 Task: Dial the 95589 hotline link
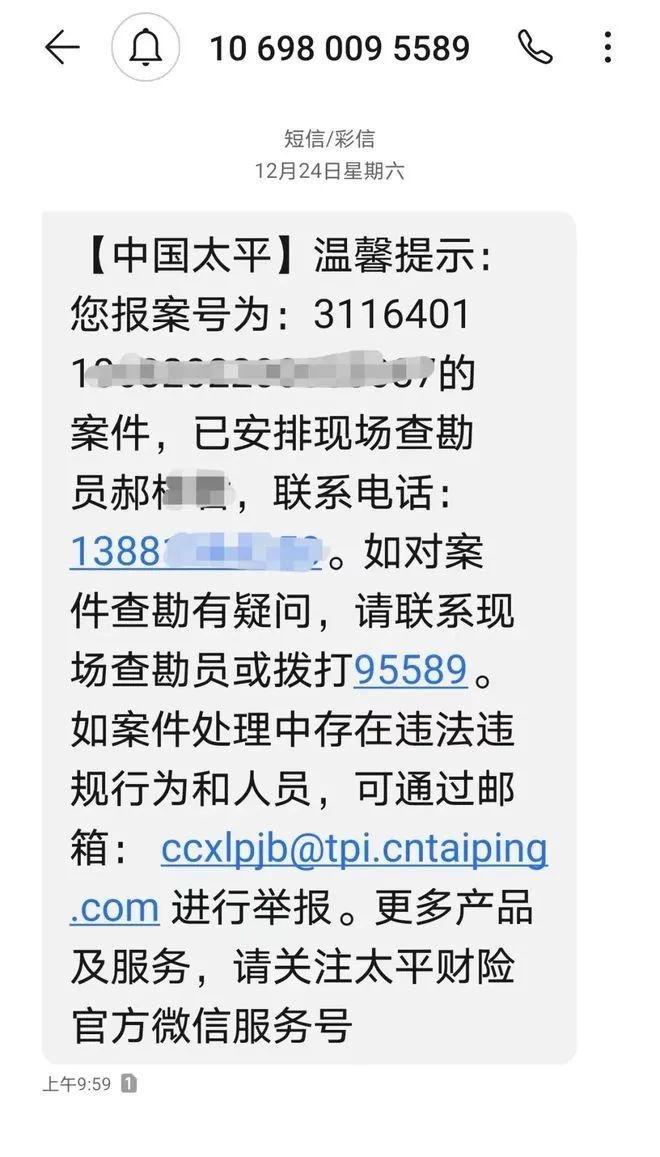(411, 670)
